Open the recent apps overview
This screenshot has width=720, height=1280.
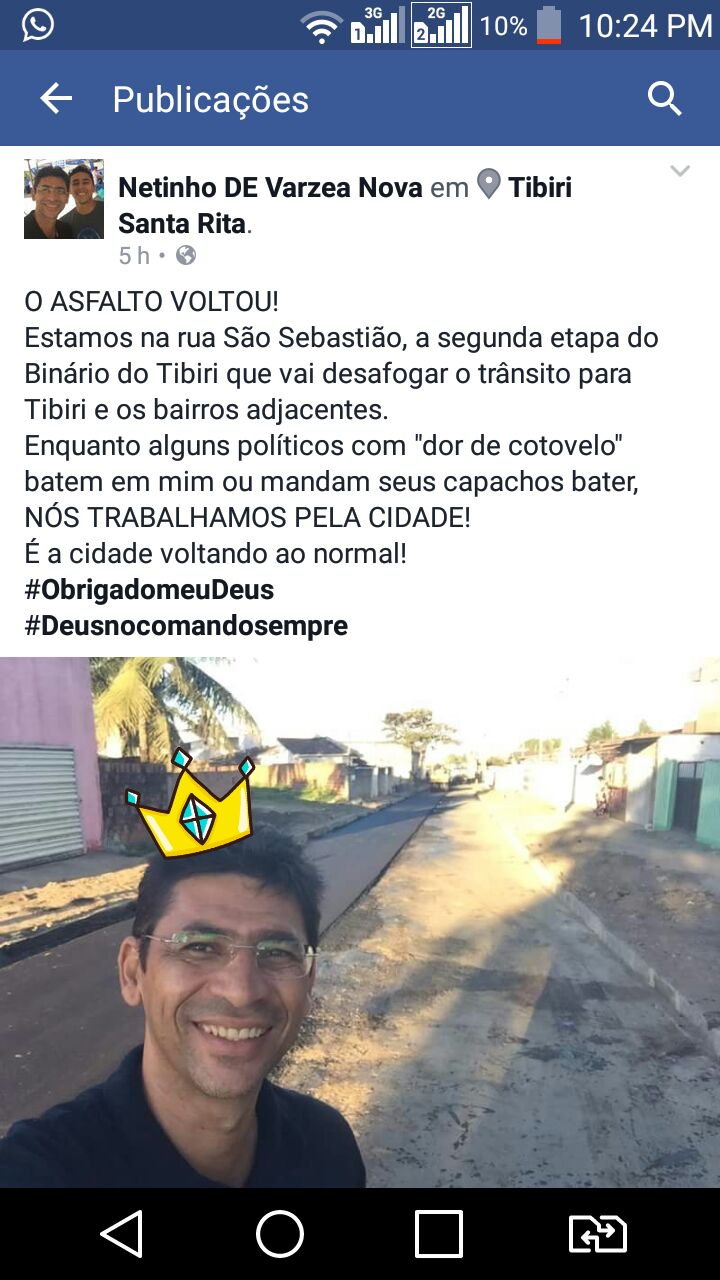click(x=439, y=1234)
